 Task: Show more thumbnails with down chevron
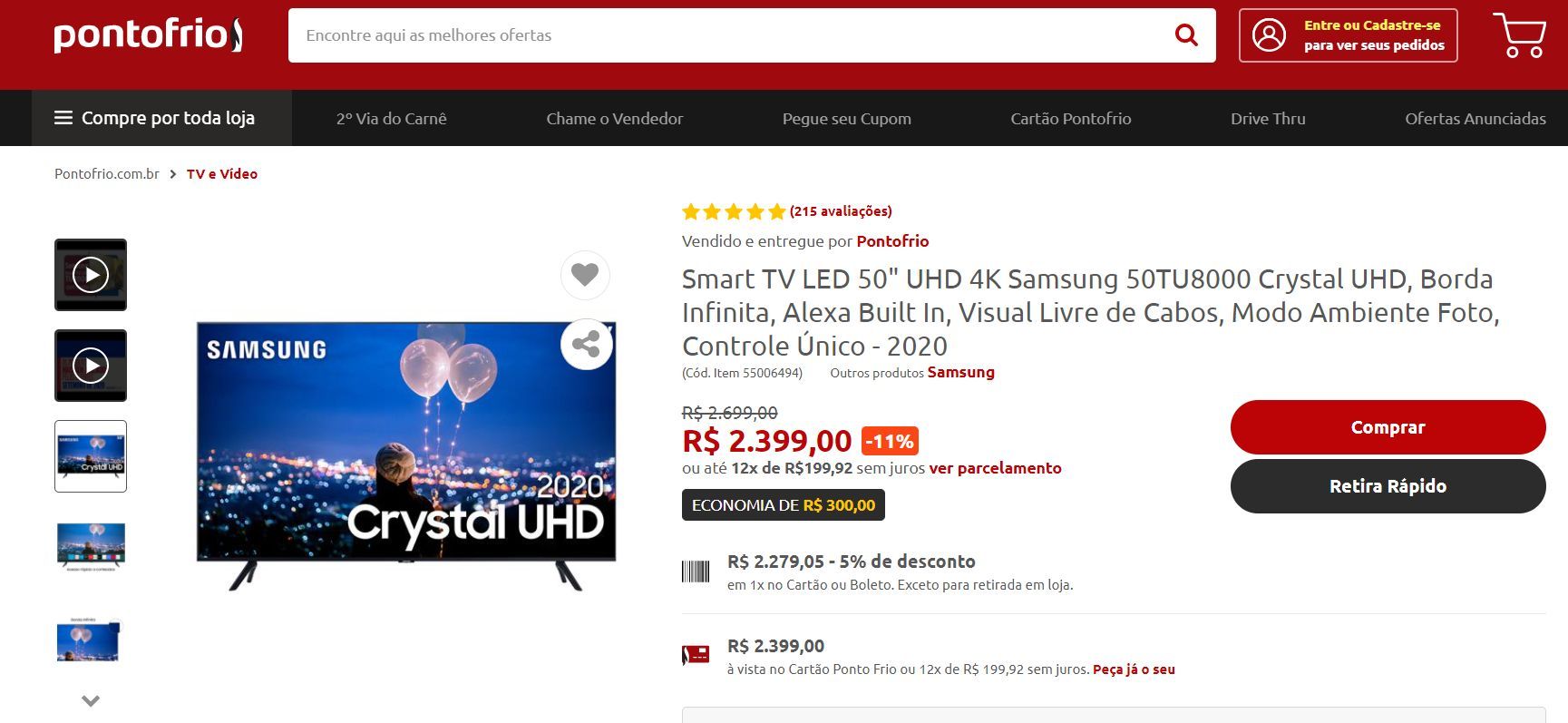[91, 700]
